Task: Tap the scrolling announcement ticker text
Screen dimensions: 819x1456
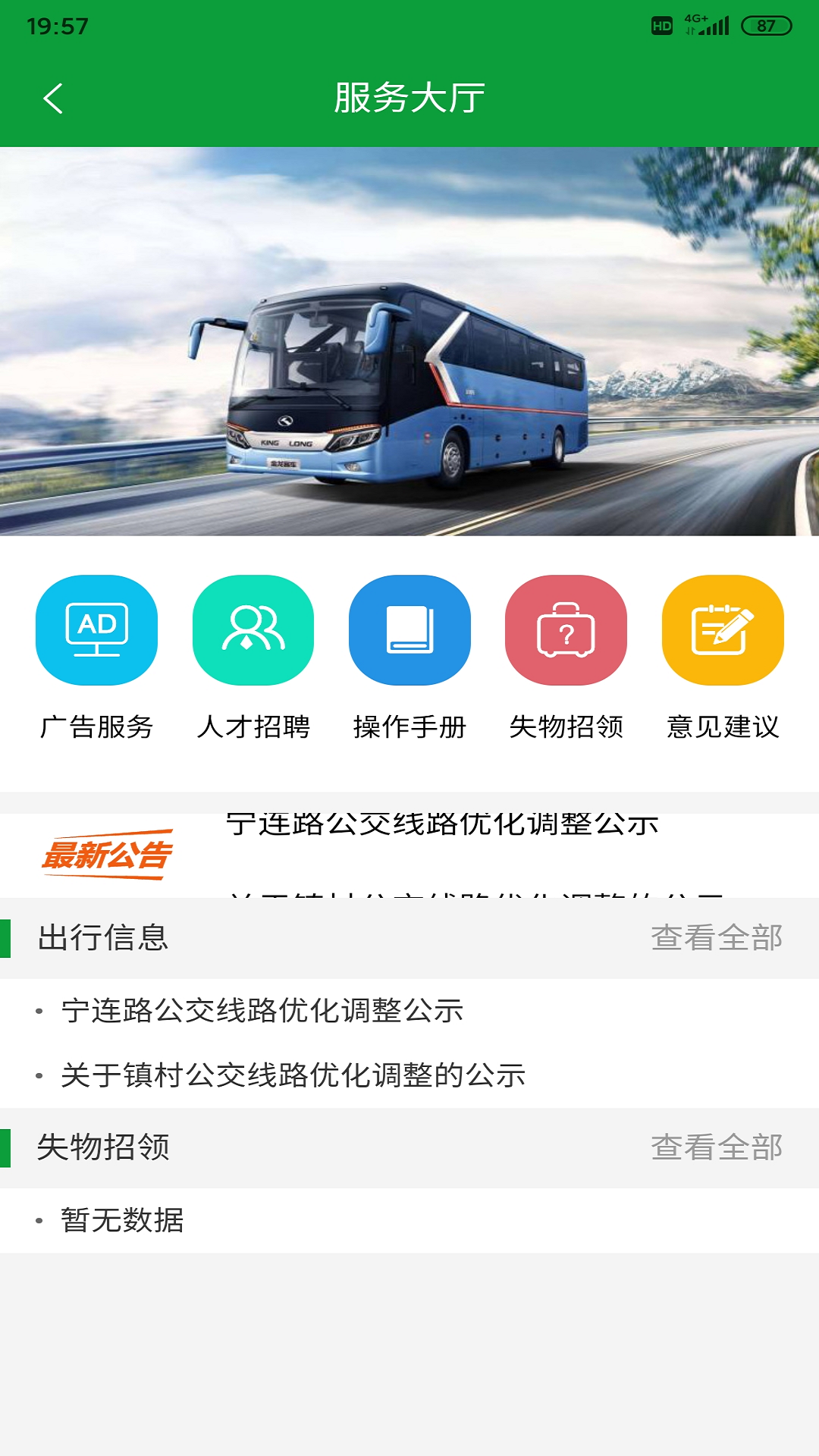Action: (x=442, y=827)
